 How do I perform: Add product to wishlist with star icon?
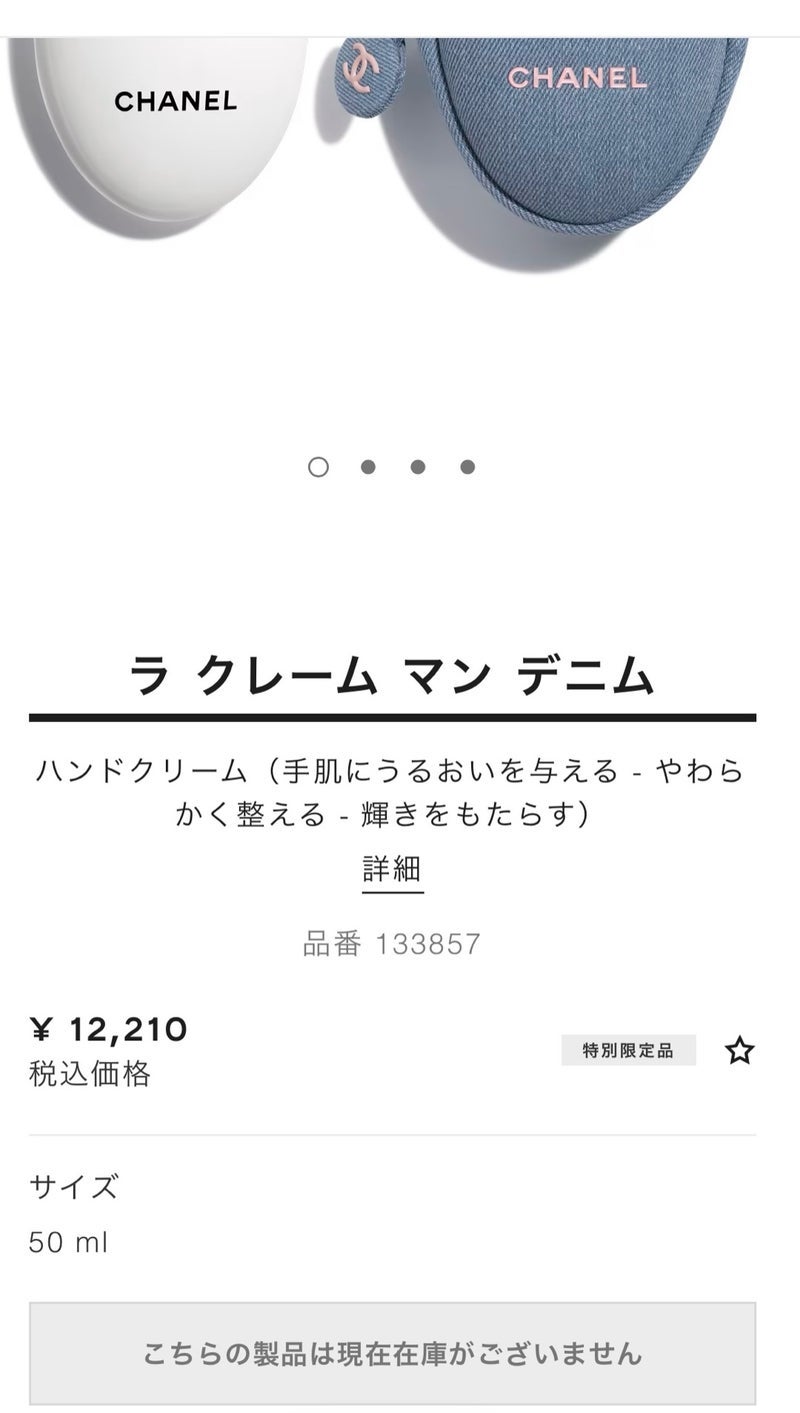click(739, 1050)
